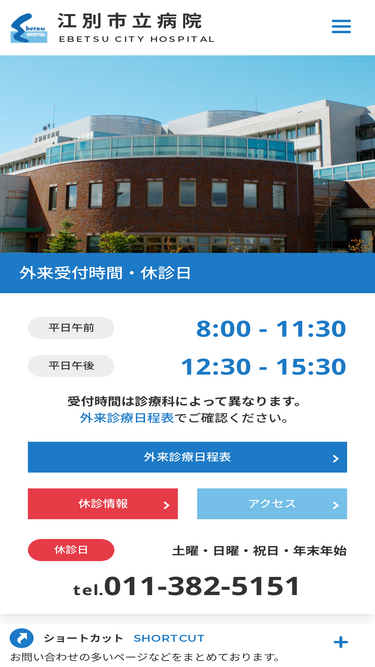375x667 pixels.
Task: Tap the Ebetsu City Hospital header logo
Action: [112, 28]
